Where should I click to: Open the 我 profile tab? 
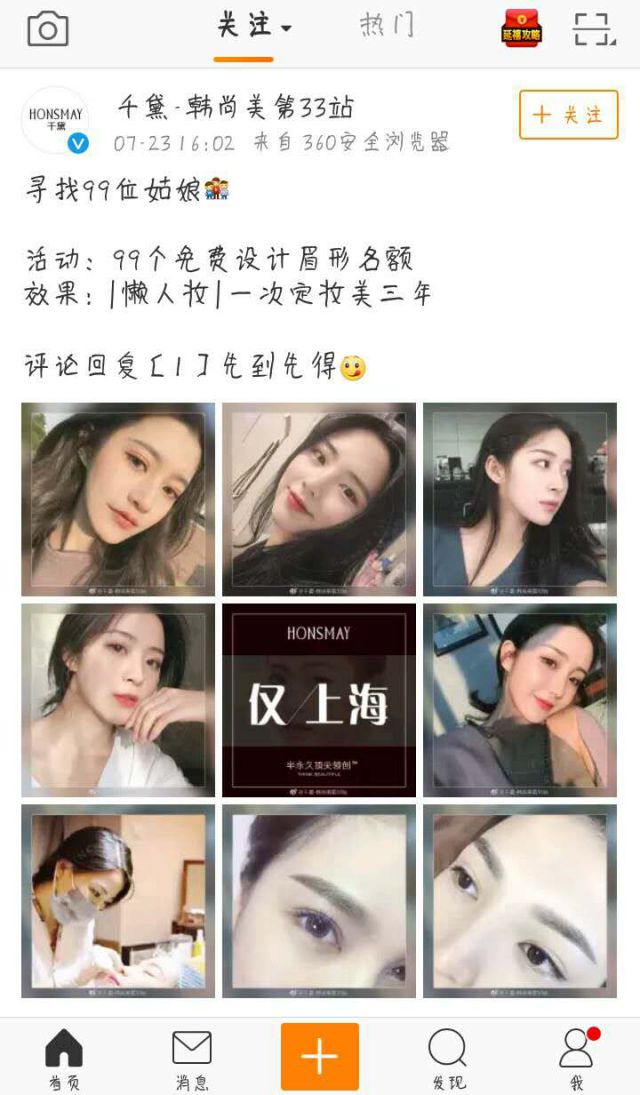(576, 1058)
